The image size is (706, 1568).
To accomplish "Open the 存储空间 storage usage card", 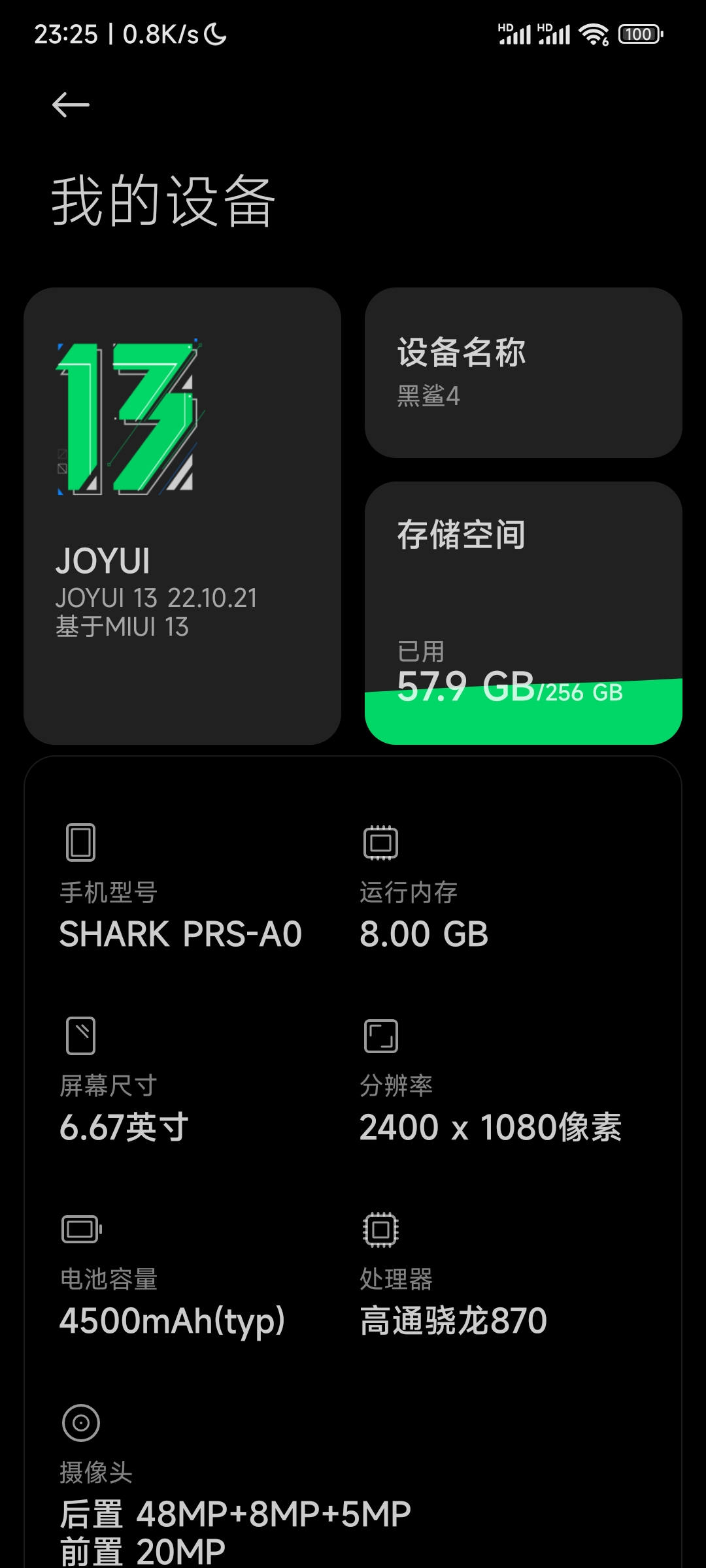I will (524, 613).
